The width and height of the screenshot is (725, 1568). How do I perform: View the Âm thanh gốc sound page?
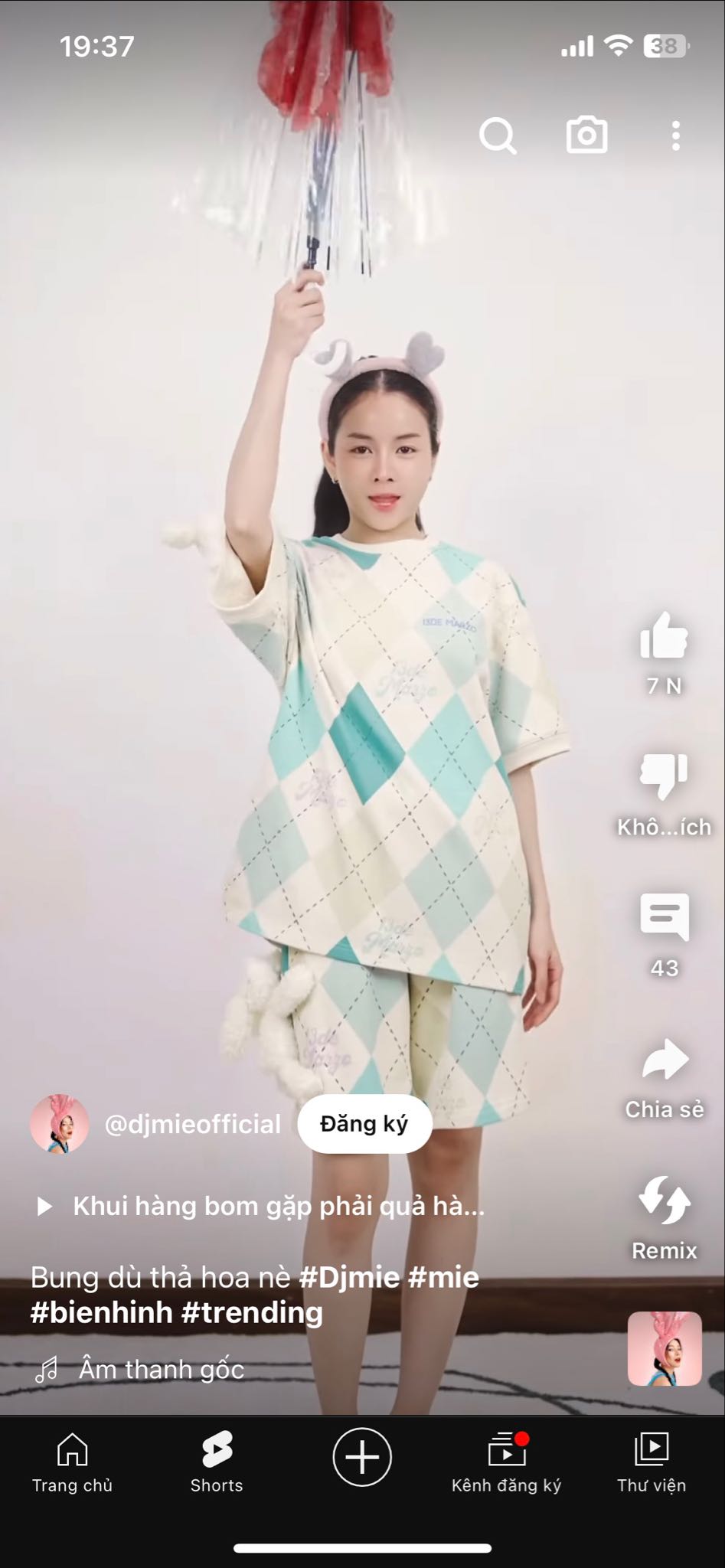pyautogui.click(x=161, y=1369)
